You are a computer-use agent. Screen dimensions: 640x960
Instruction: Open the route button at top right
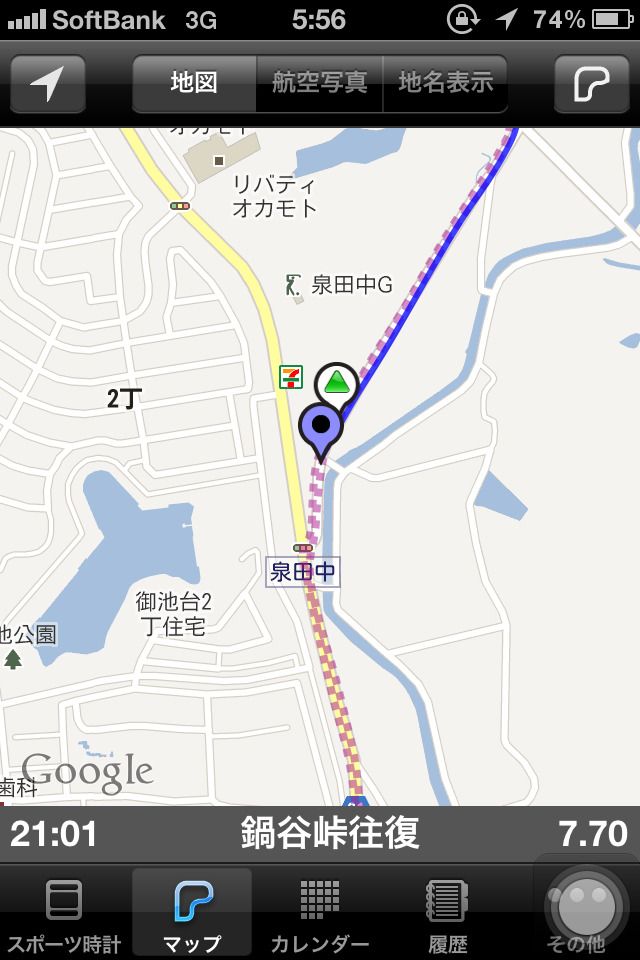point(591,83)
